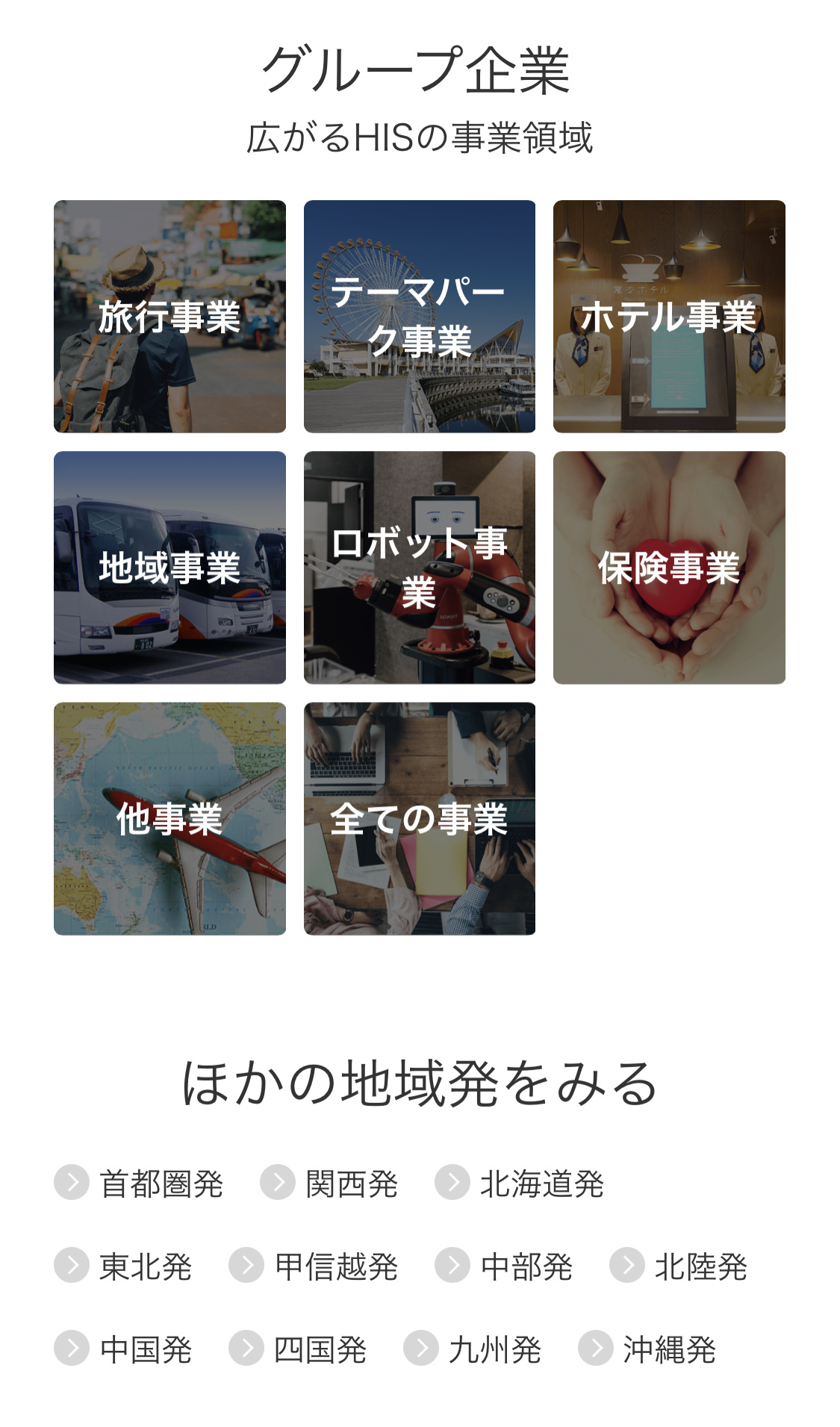Switch to 中部発 region
840x1427 pixels.
pyautogui.click(x=526, y=1266)
